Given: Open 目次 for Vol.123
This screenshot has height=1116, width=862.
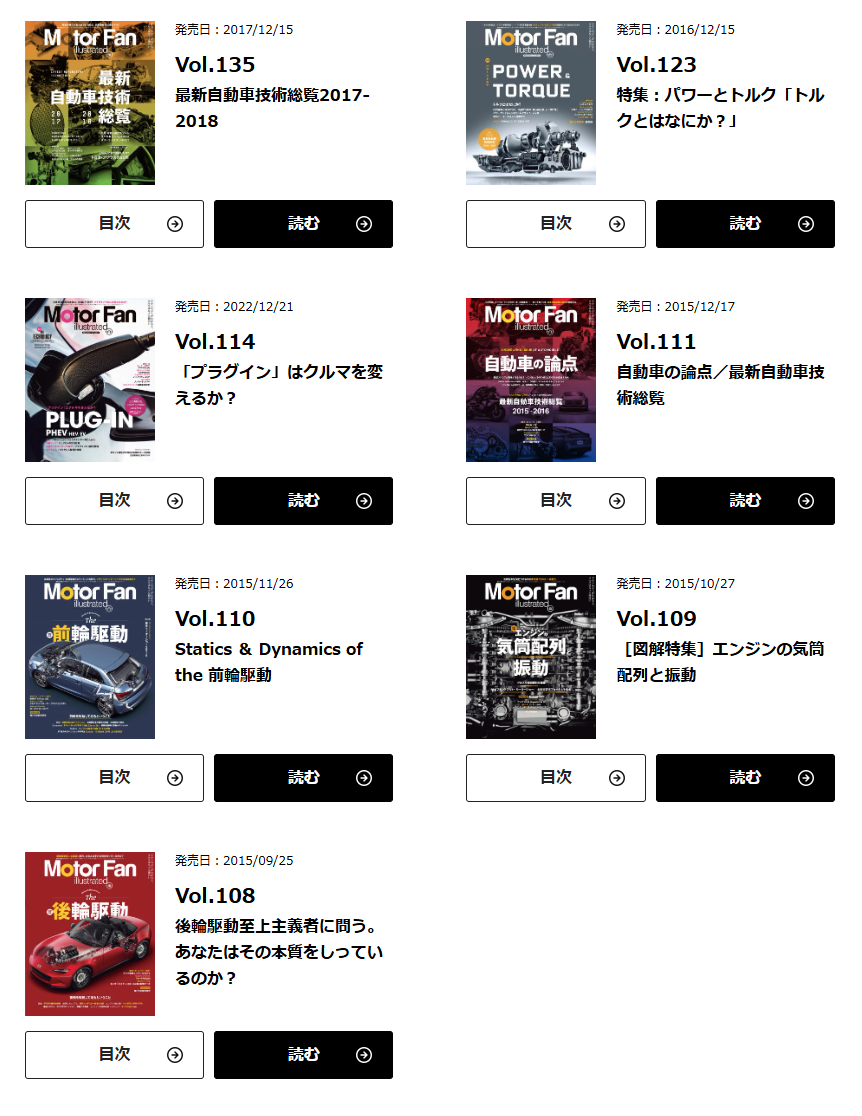Looking at the screenshot, I should 555,224.
